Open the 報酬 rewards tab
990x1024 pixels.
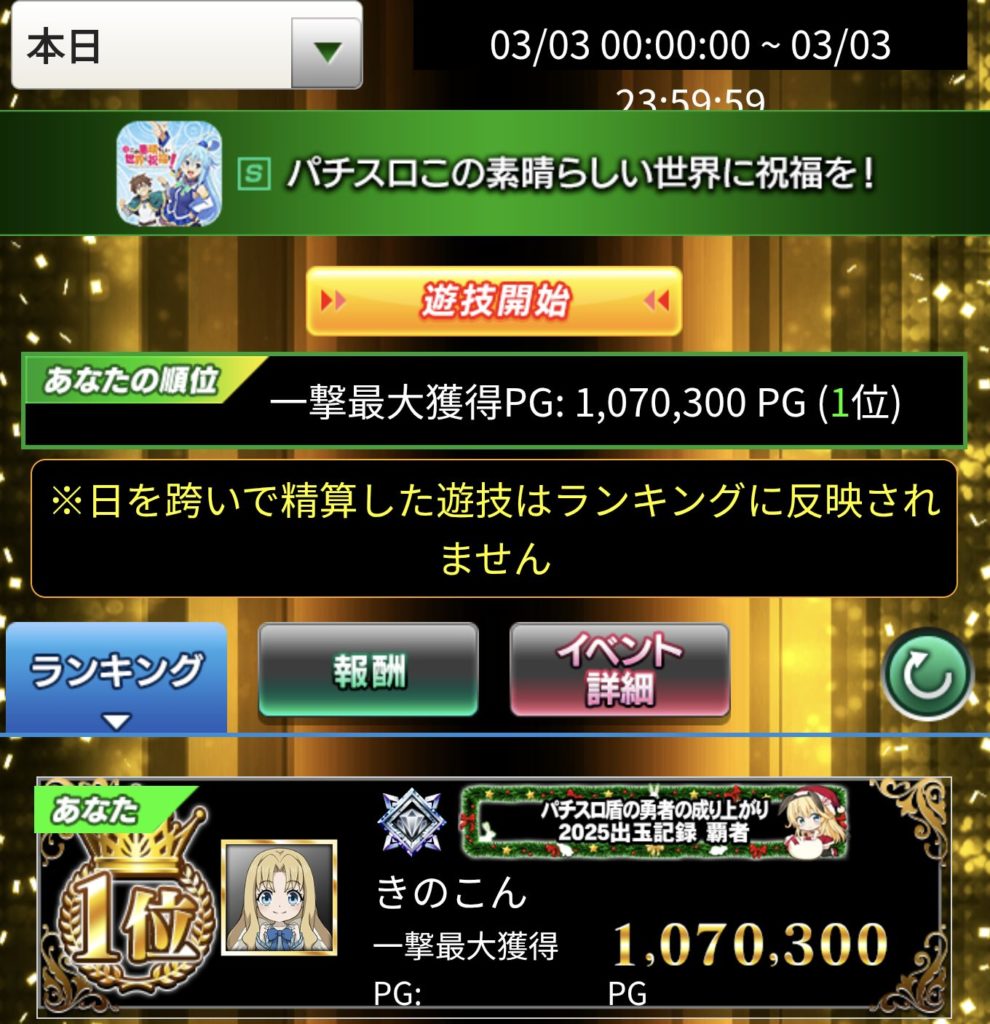pos(368,671)
